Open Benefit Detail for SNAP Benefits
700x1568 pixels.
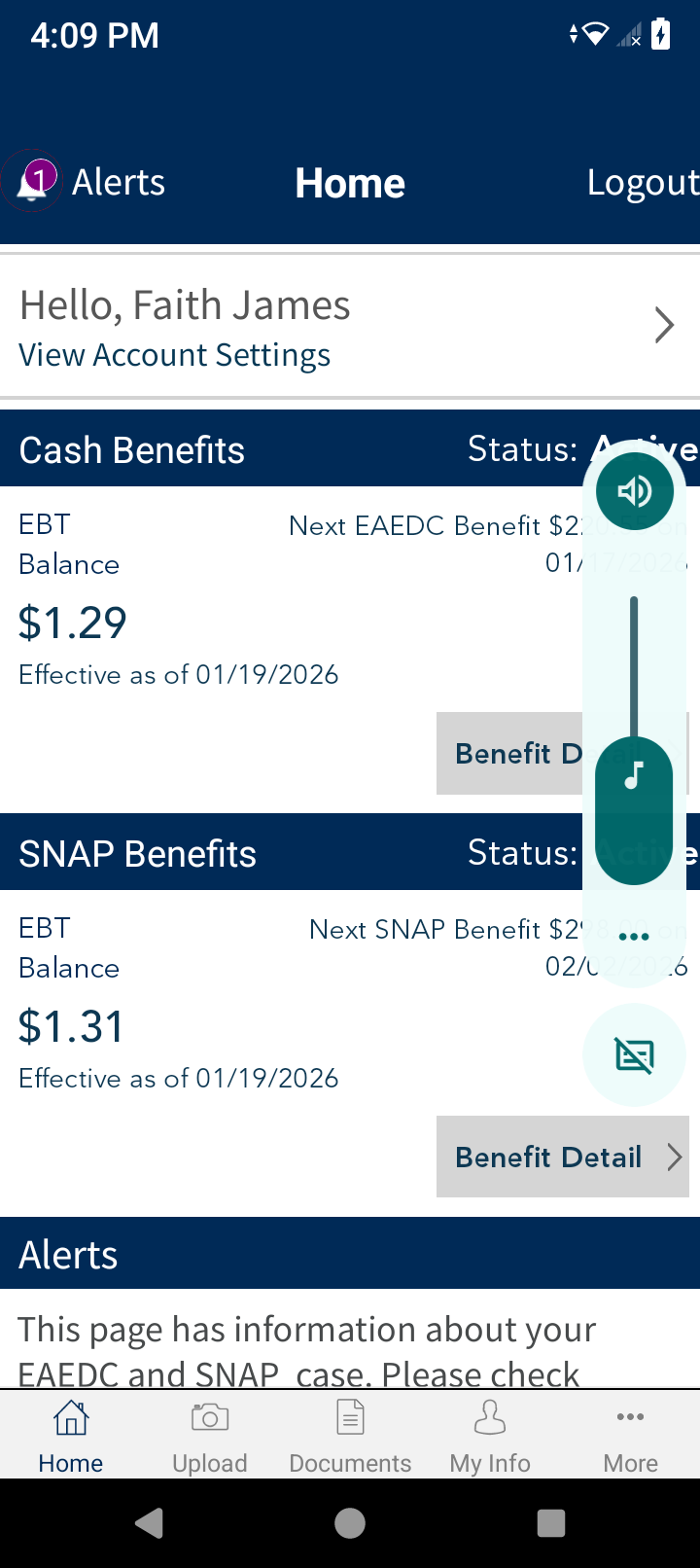562,1157
